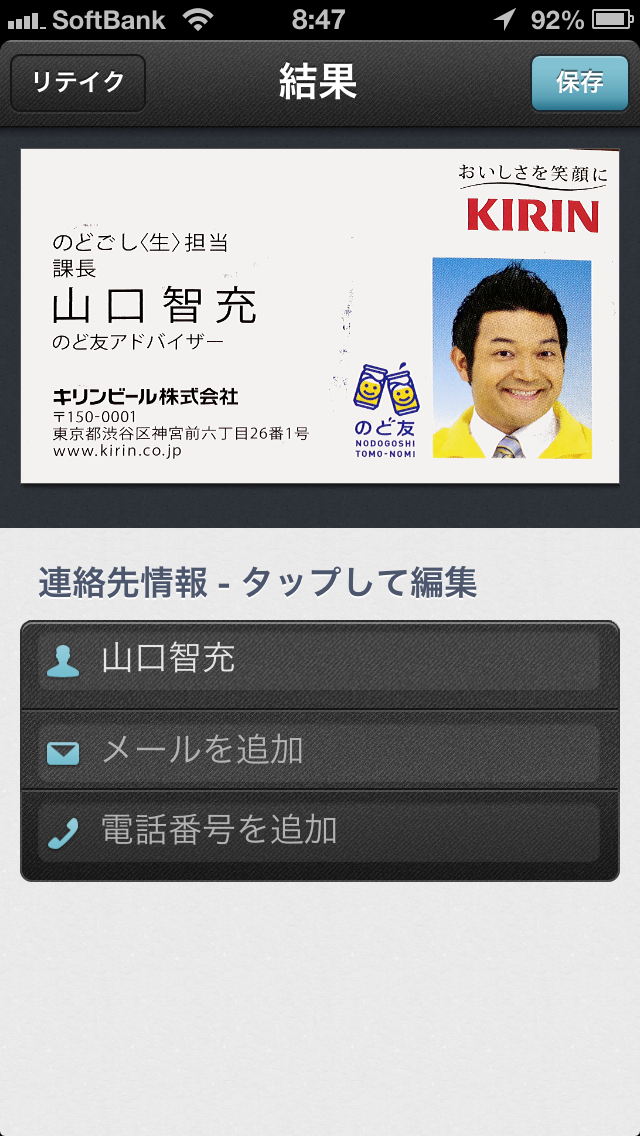Add an email via メールを追加
This screenshot has width=640, height=1136.
point(320,750)
